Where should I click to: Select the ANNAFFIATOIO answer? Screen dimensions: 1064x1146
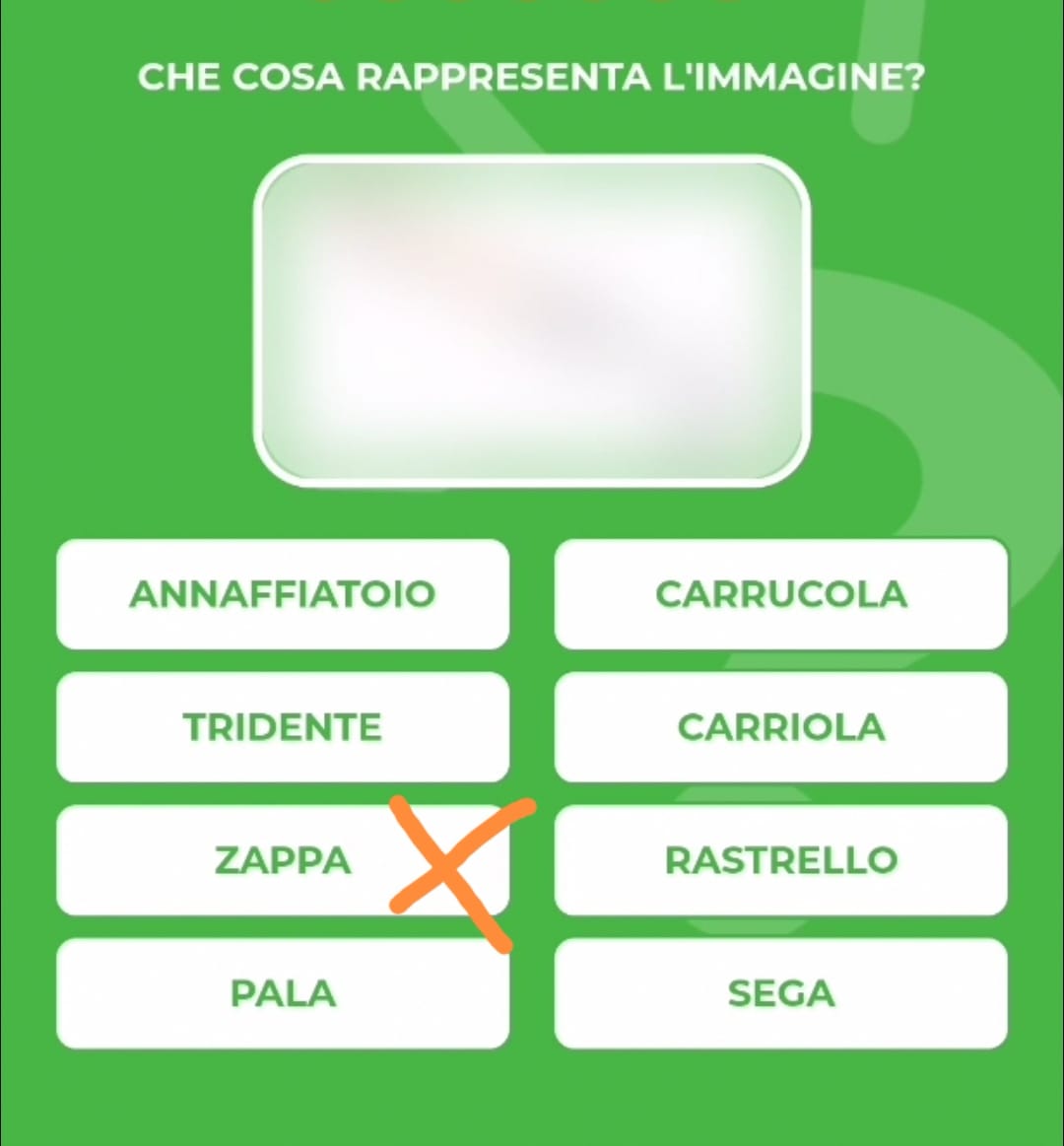[283, 594]
